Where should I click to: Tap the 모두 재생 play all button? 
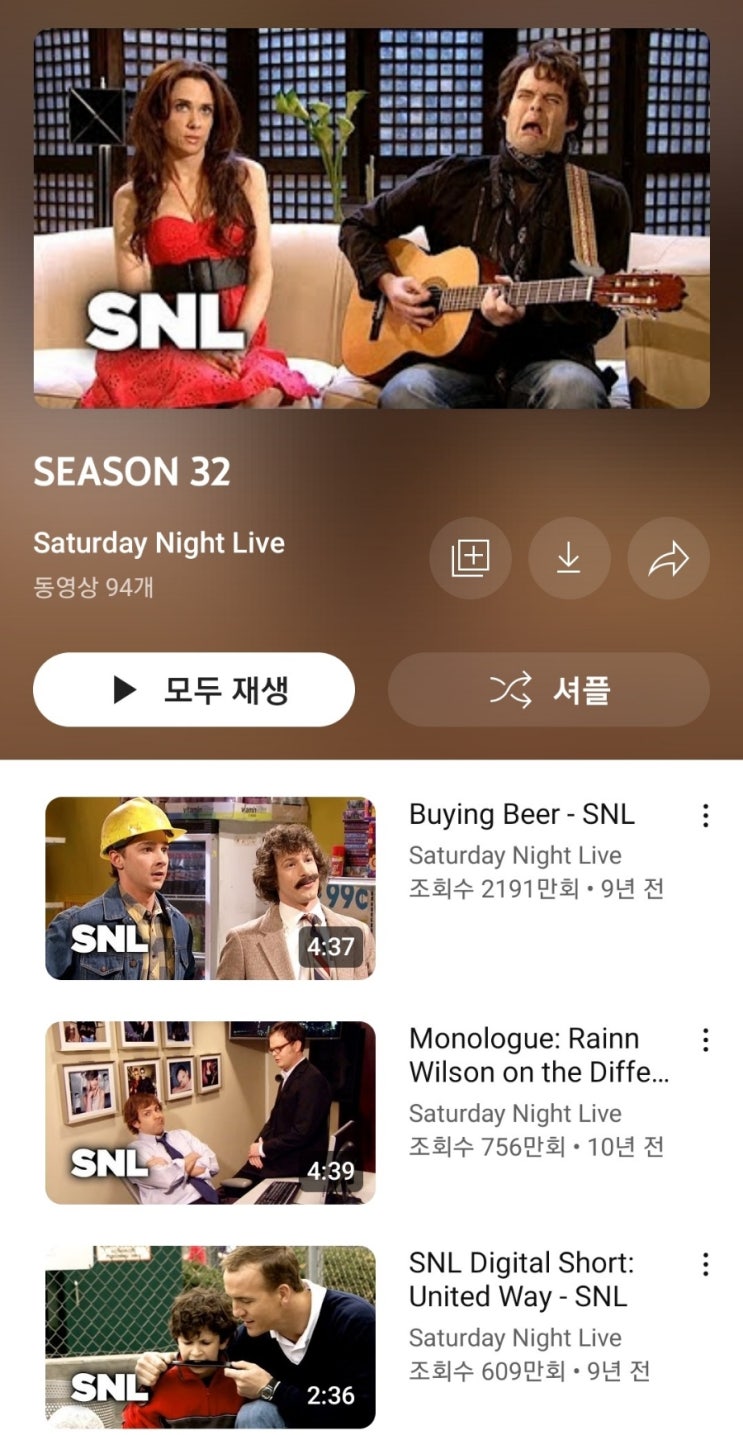(x=194, y=690)
